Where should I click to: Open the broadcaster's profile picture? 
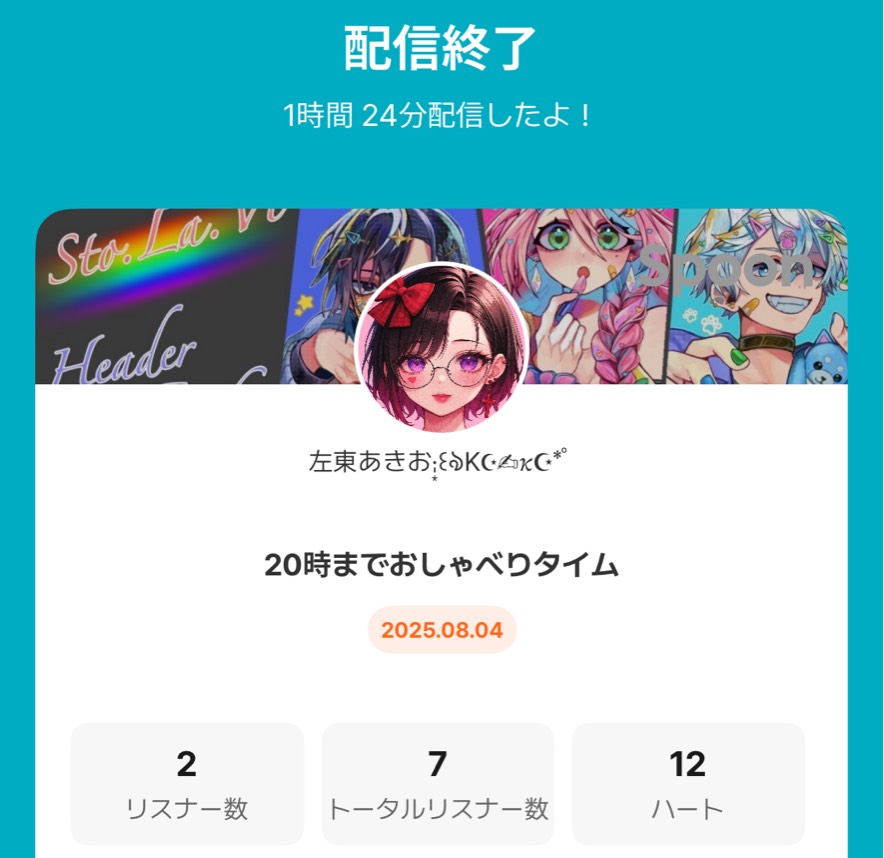pyautogui.click(x=441, y=349)
